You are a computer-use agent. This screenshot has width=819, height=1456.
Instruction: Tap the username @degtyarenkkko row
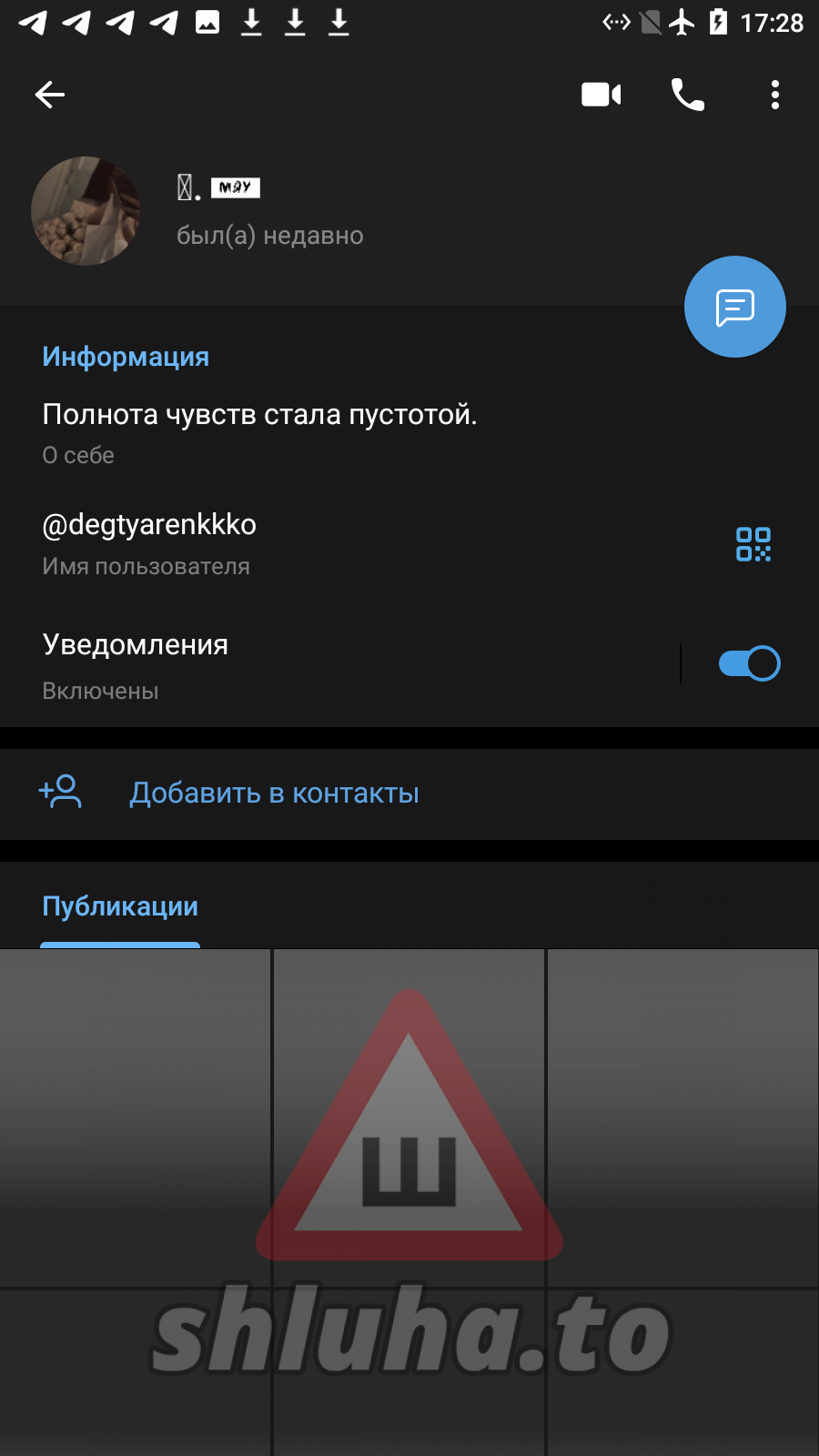273,543
